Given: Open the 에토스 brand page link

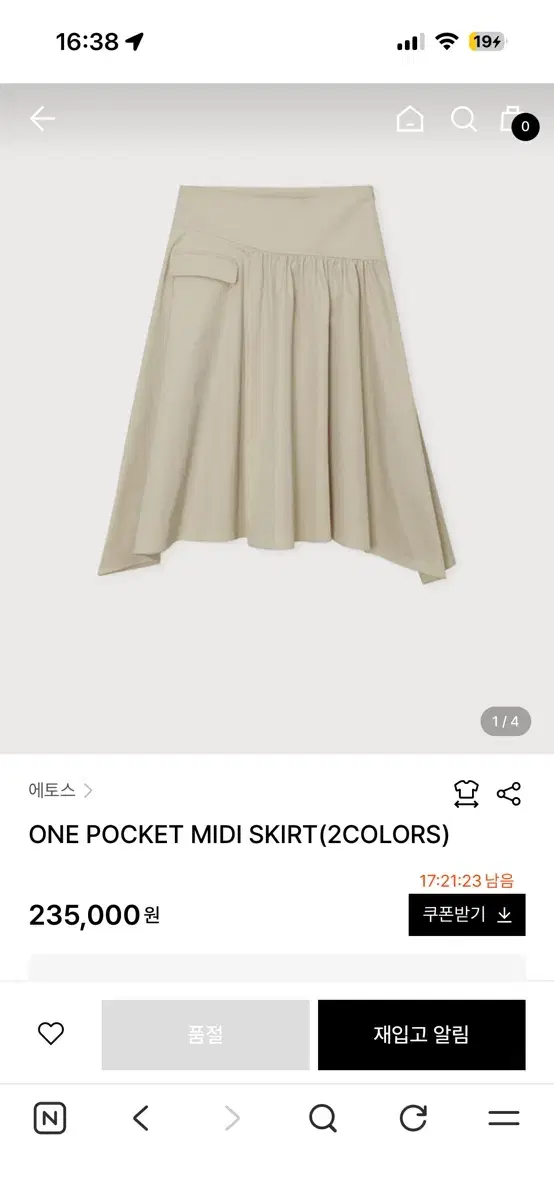Looking at the screenshot, I should (x=61, y=790).
